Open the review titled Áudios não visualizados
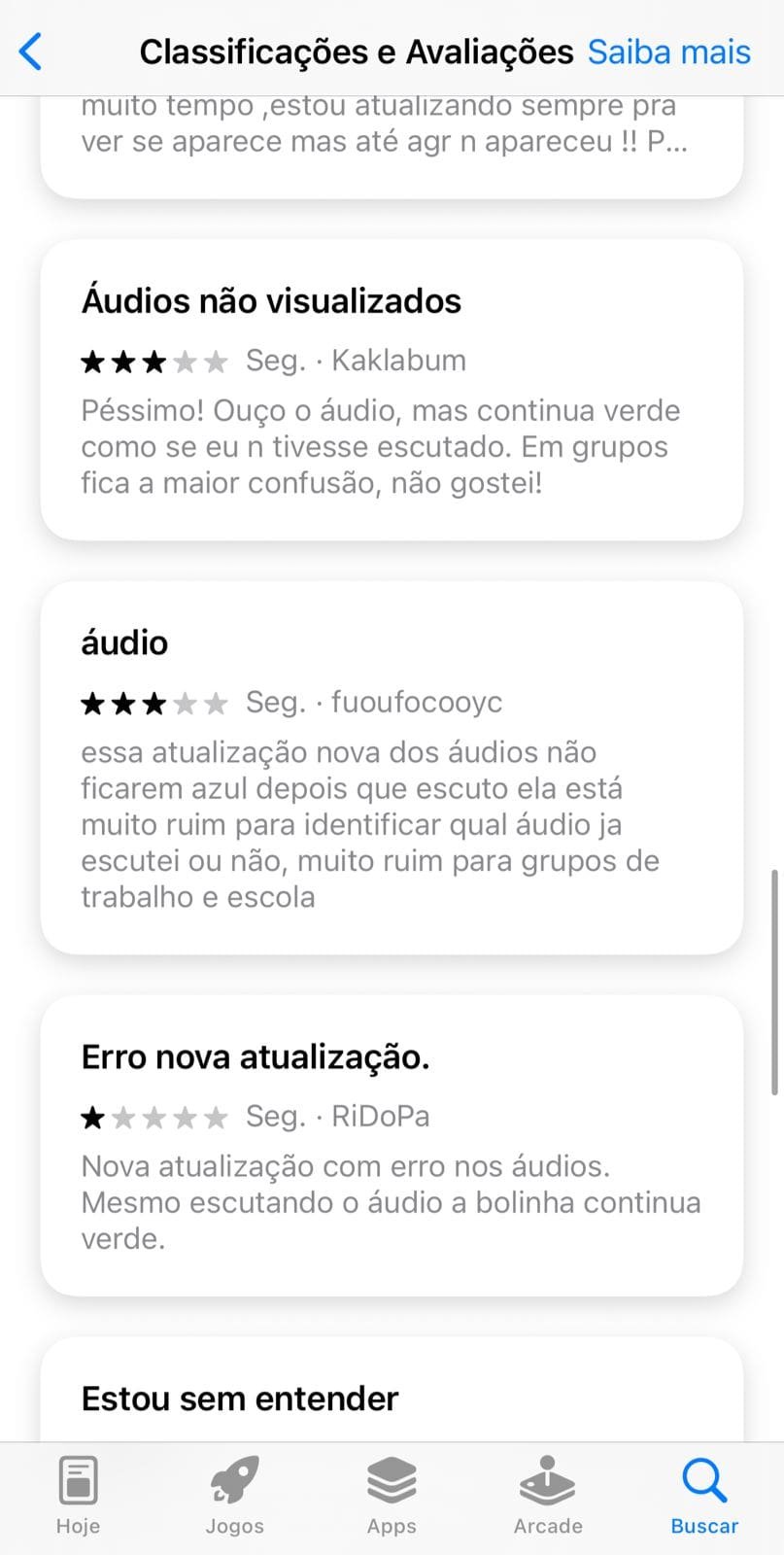The width and height of the screenshot is (784, 1555). pyautogui.click(x=392, y=390)
